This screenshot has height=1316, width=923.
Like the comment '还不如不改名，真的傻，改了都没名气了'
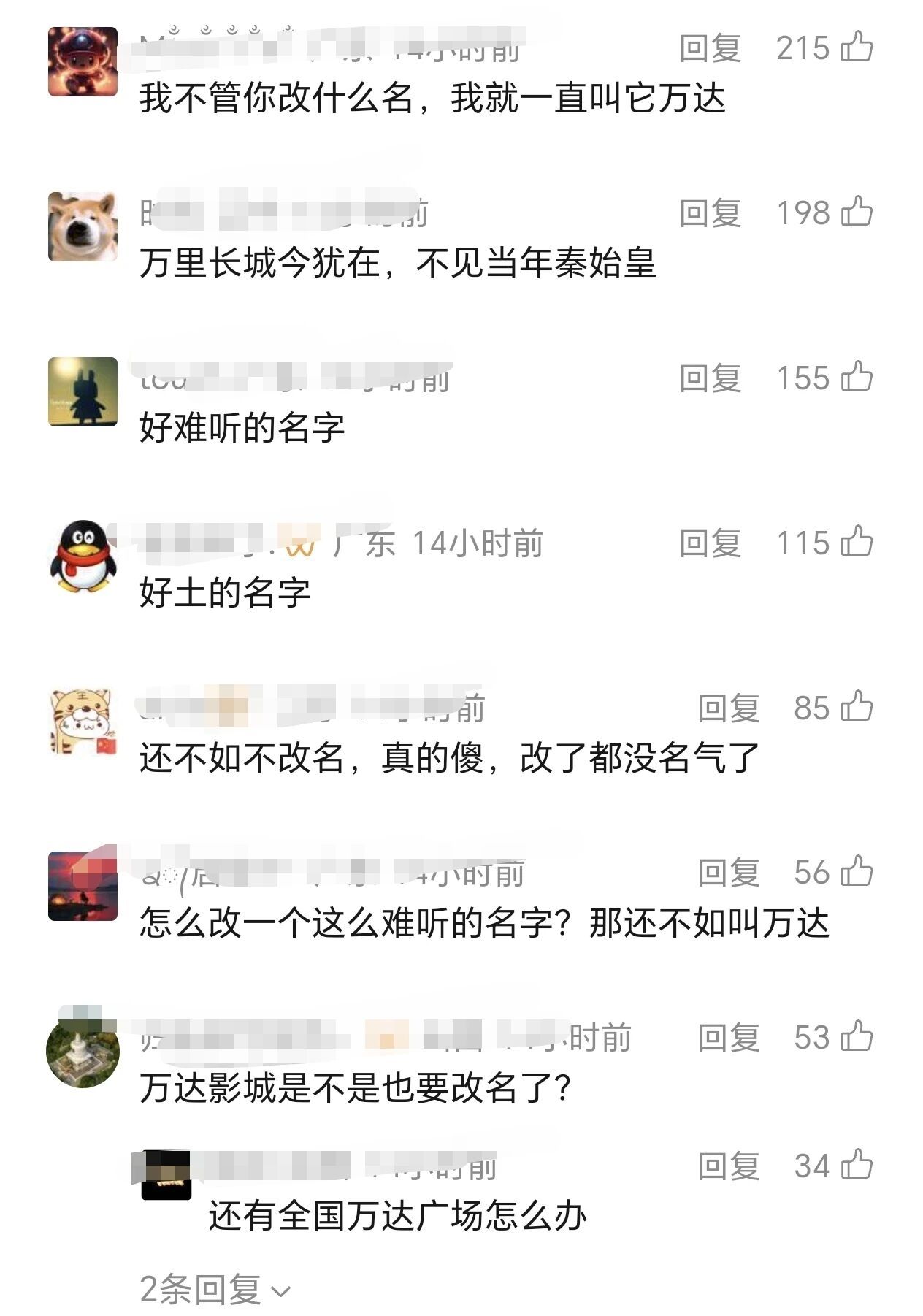[857, 708]
